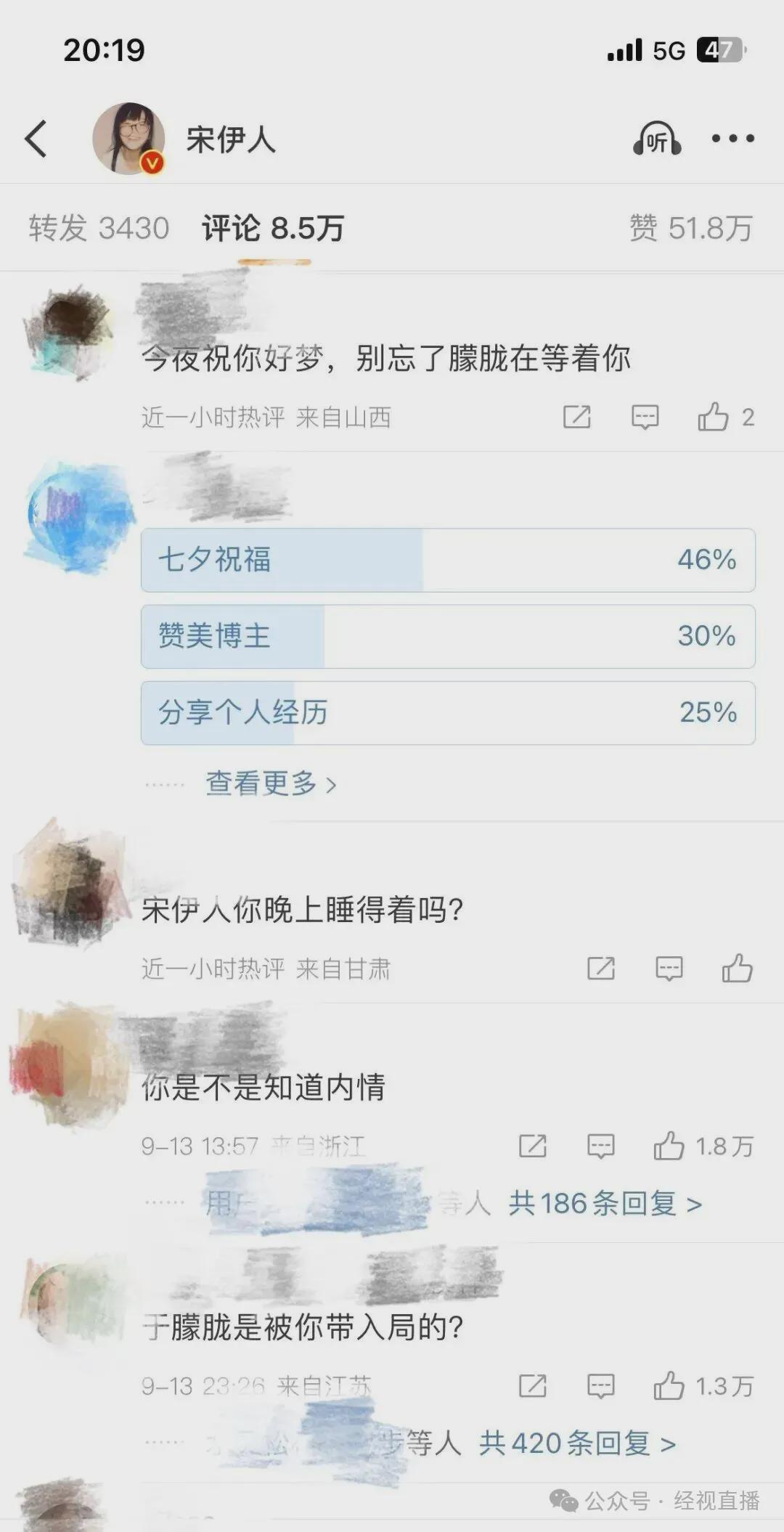The height and width of the screenshot is (1532, 784).
Task: Choose the 分享个人经历 option
Action: (448, 712)
